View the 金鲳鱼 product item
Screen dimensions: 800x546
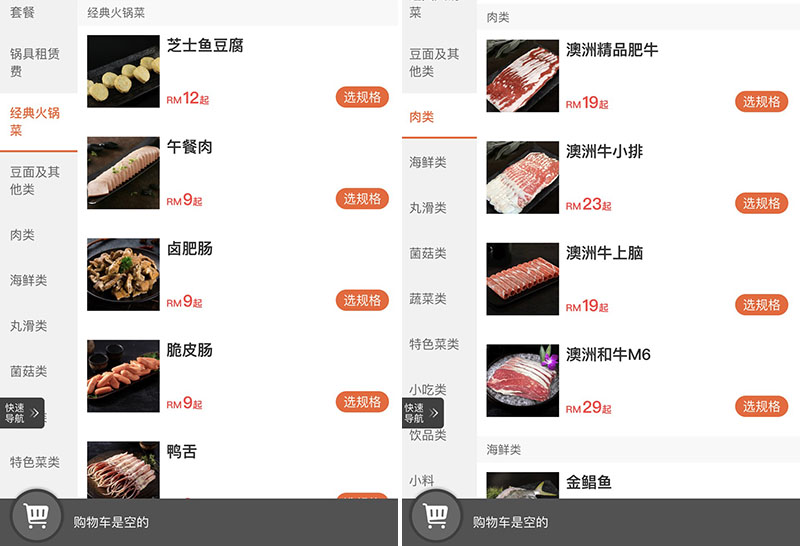[x=588, y=482]
